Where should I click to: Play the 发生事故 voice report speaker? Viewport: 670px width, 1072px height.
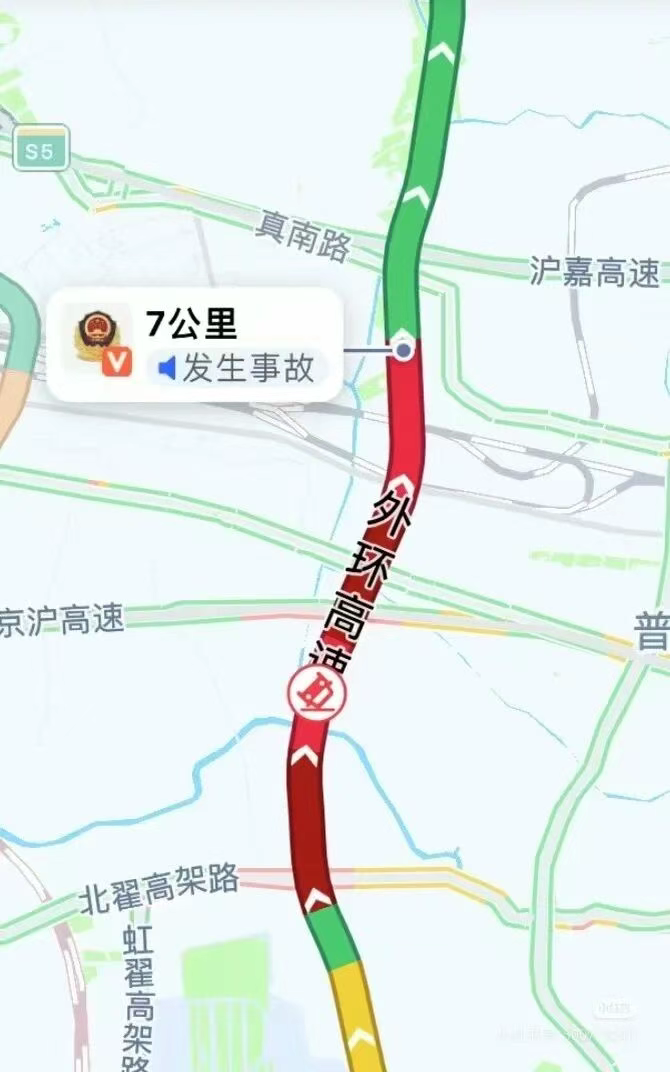pyautogui.click(x=167, y=369)
